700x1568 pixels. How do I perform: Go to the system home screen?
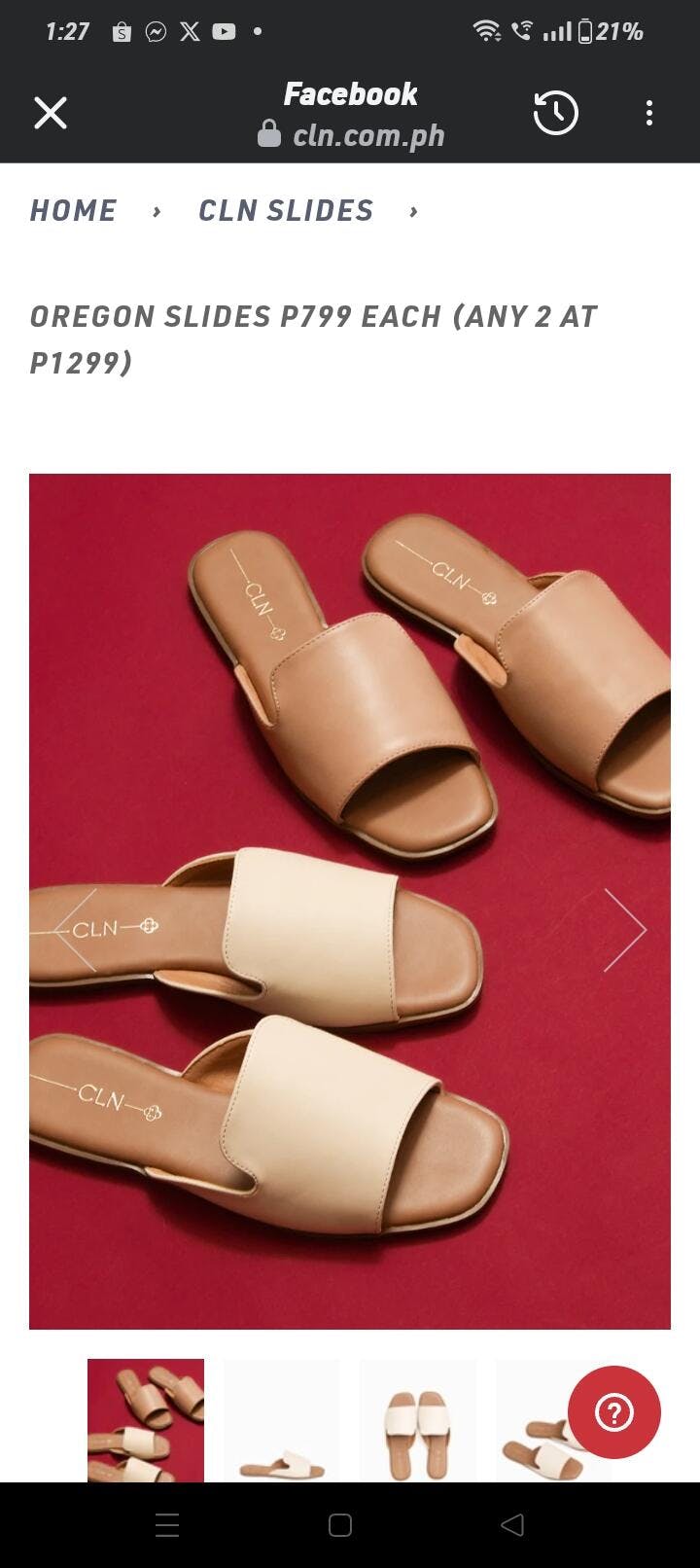[340, 1524]
